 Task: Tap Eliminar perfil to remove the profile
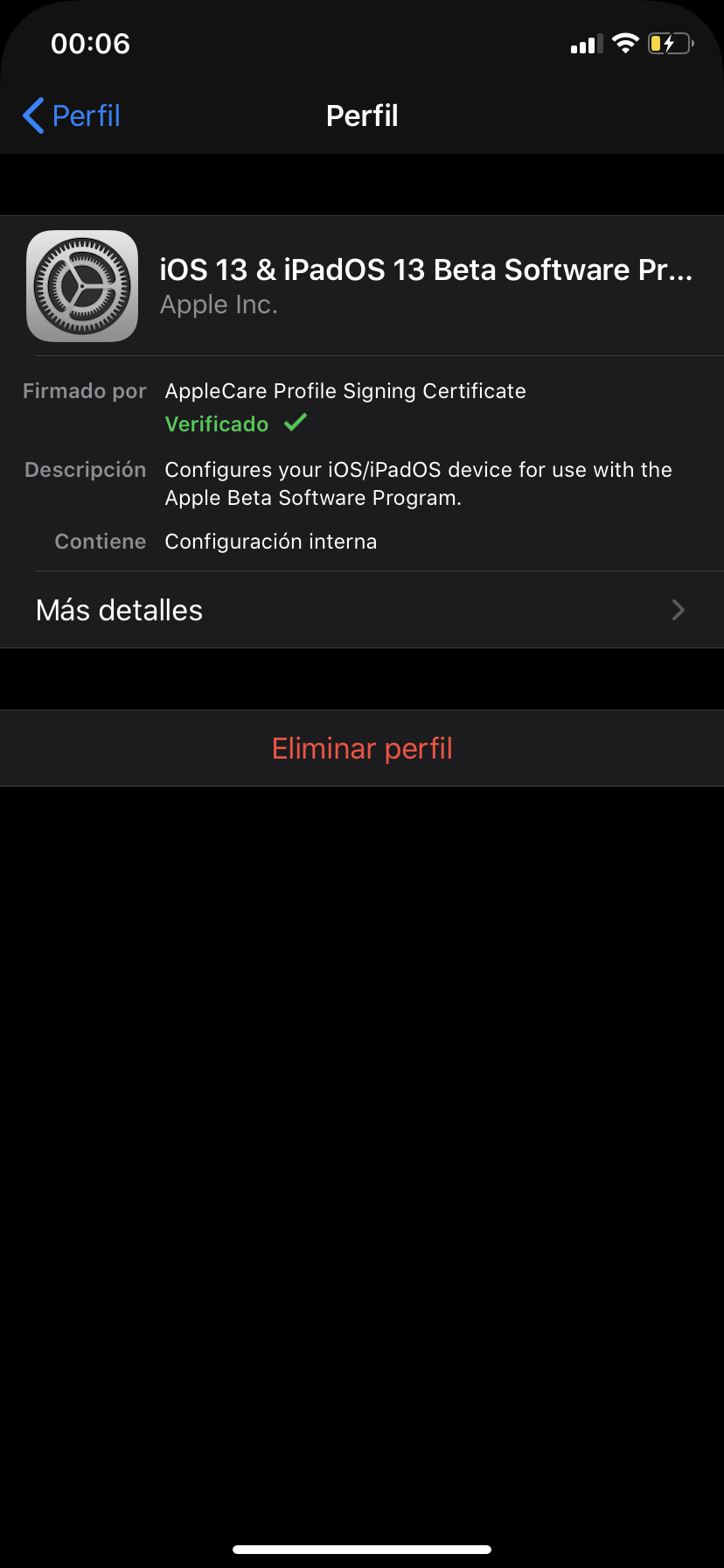(362, 749)
